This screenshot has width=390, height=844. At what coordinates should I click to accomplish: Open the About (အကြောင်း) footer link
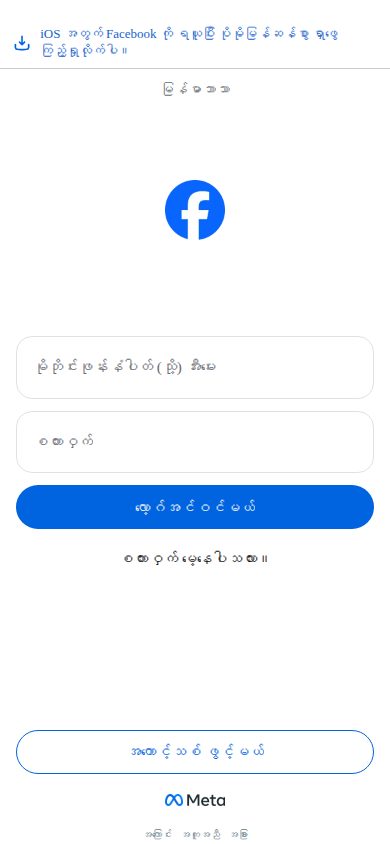point(159,834)
